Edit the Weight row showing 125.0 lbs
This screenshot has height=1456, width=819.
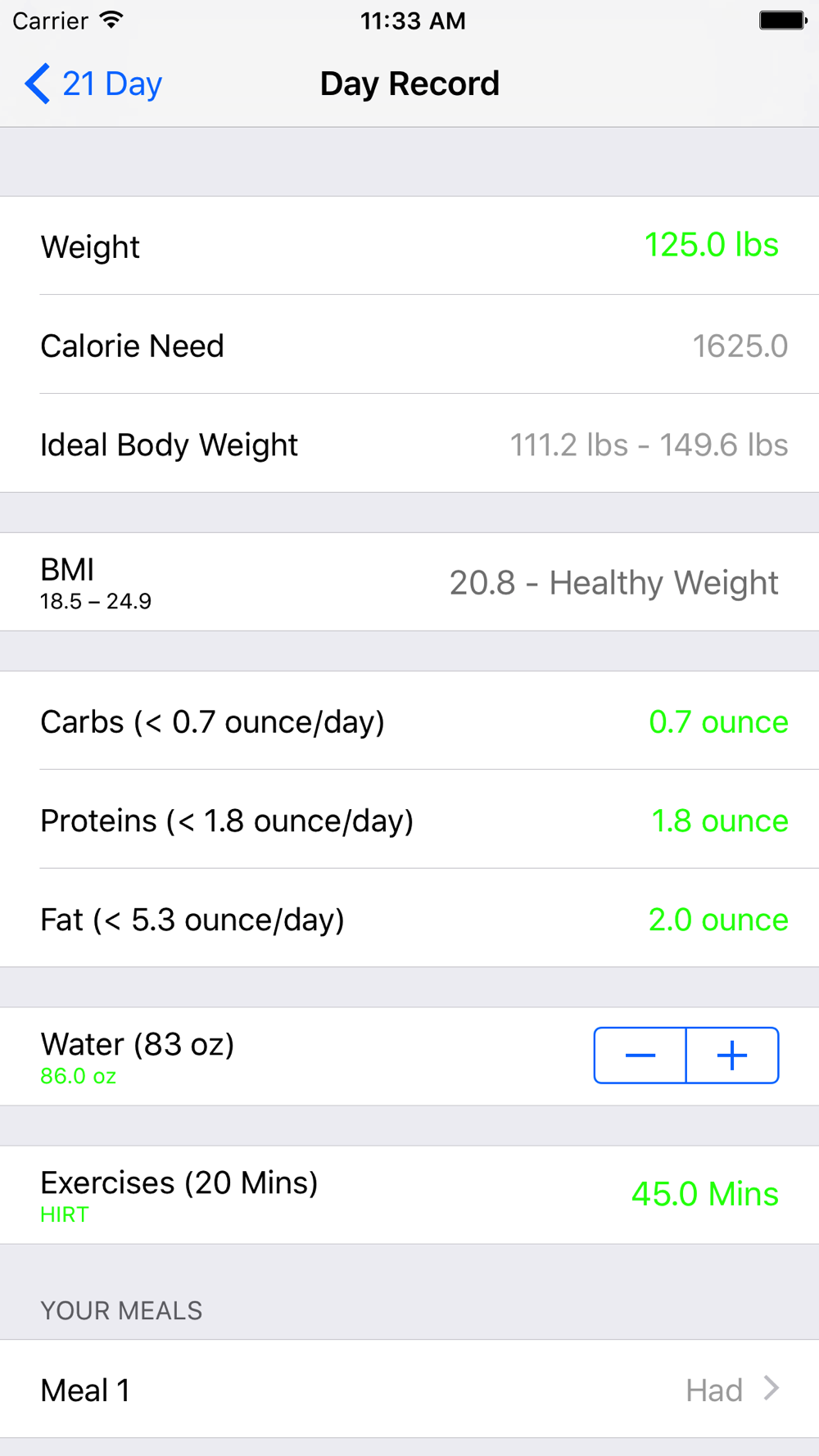409,246
